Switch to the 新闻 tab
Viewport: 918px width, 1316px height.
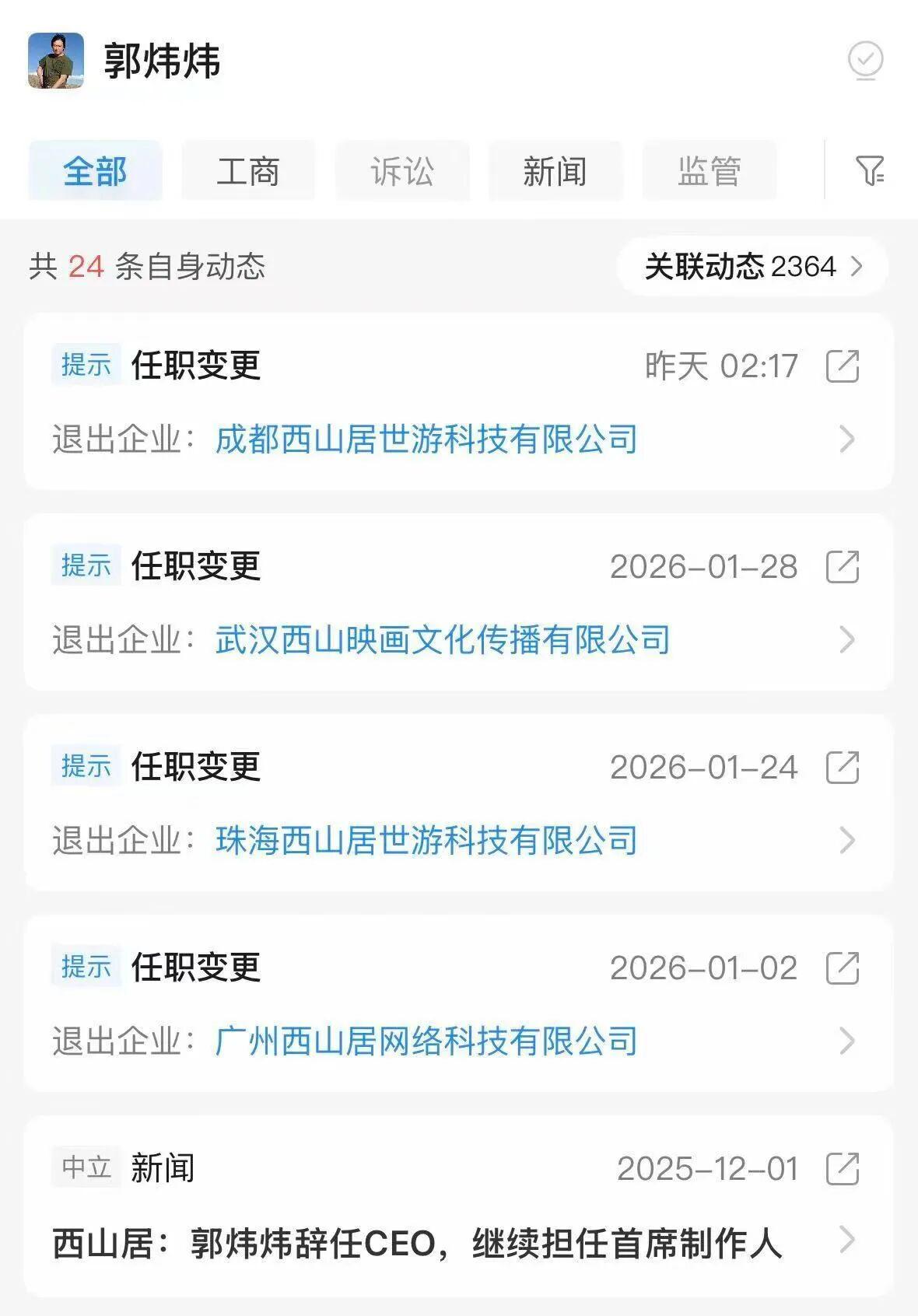click(555, 171)
